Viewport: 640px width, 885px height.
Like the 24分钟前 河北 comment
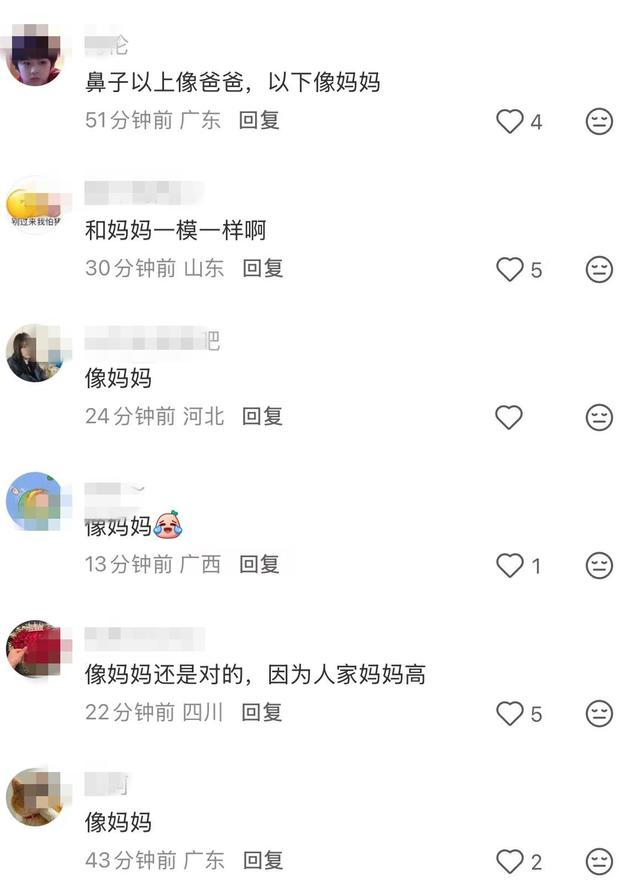510,417
